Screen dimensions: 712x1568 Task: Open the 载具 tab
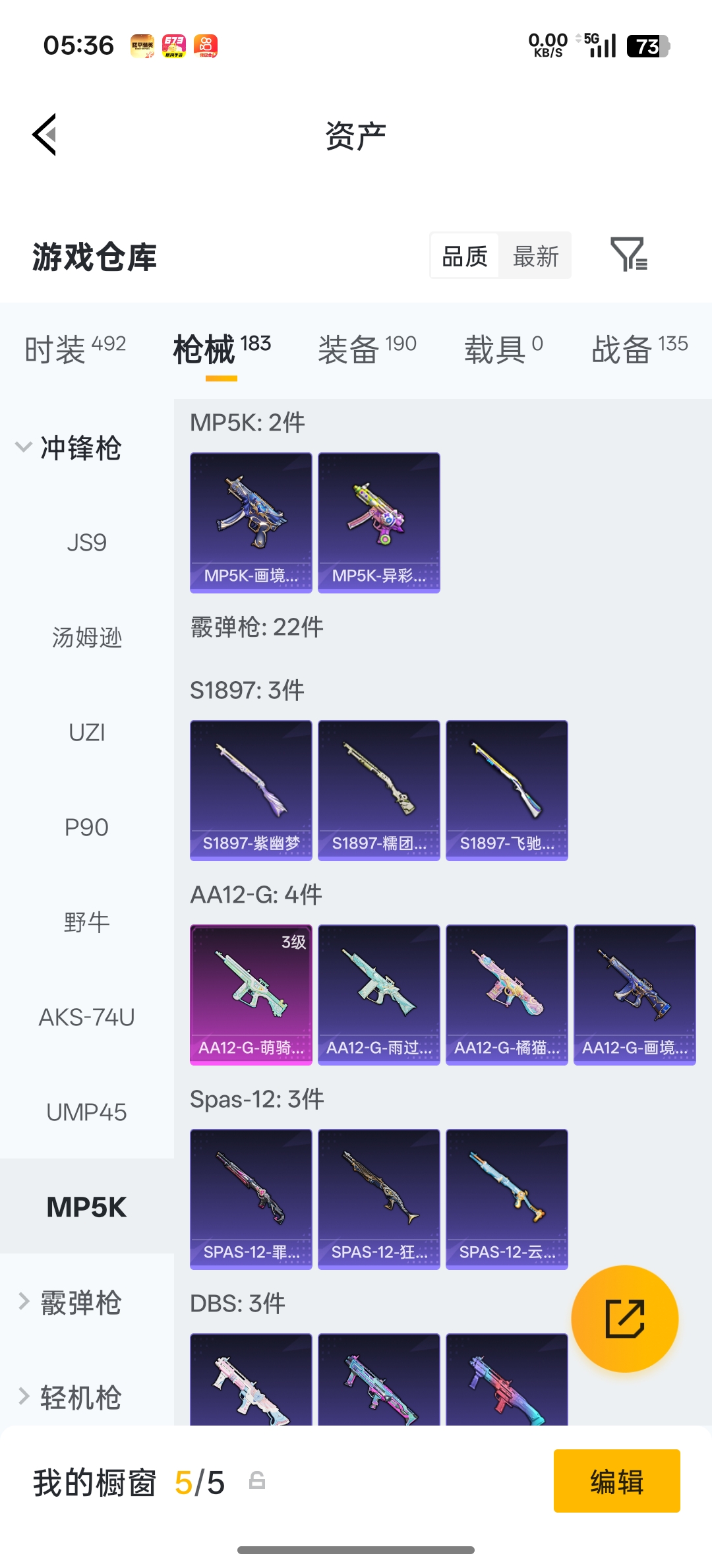(502, 348)
